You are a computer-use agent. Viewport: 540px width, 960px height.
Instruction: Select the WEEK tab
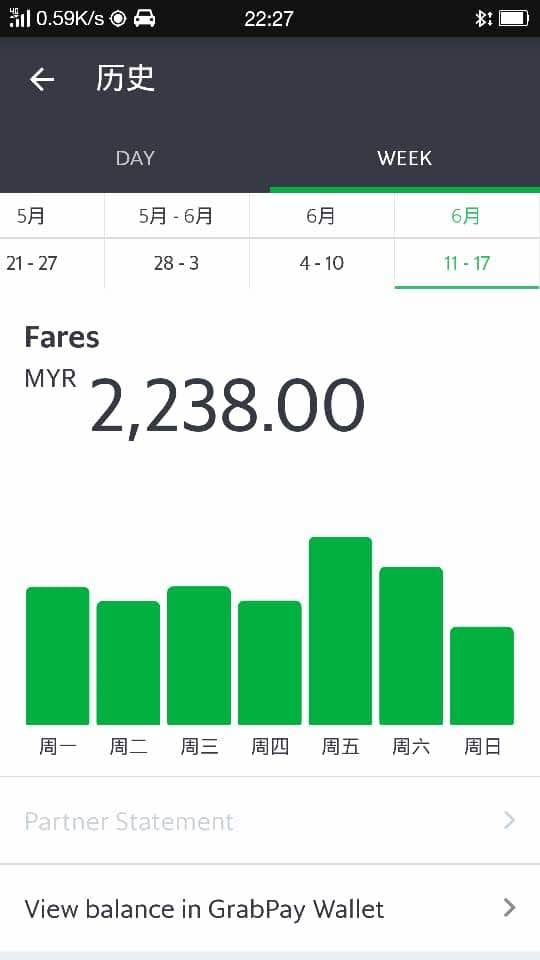click(x=405, y=159)
